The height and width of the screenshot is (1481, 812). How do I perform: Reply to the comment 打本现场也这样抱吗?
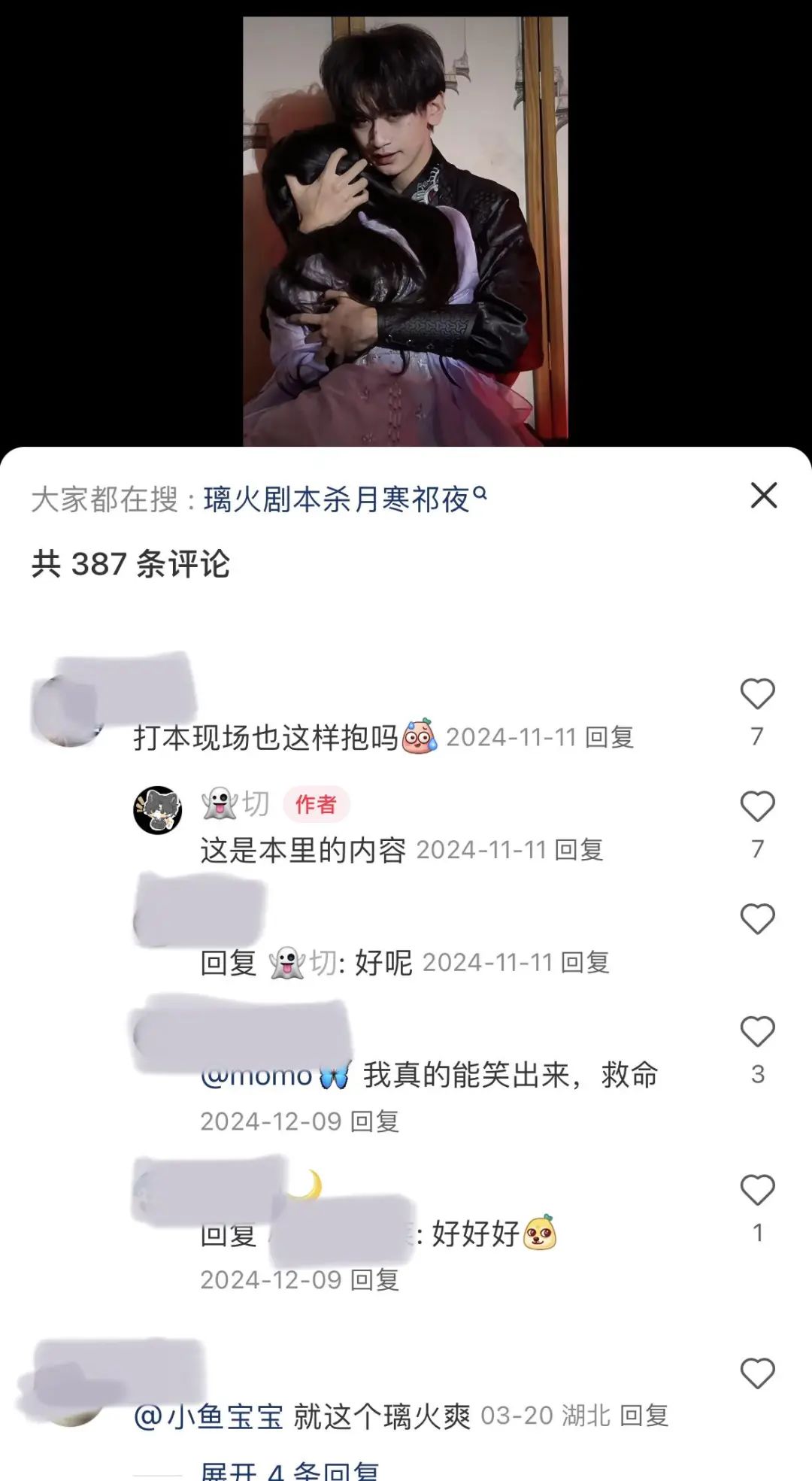point(609,738)
